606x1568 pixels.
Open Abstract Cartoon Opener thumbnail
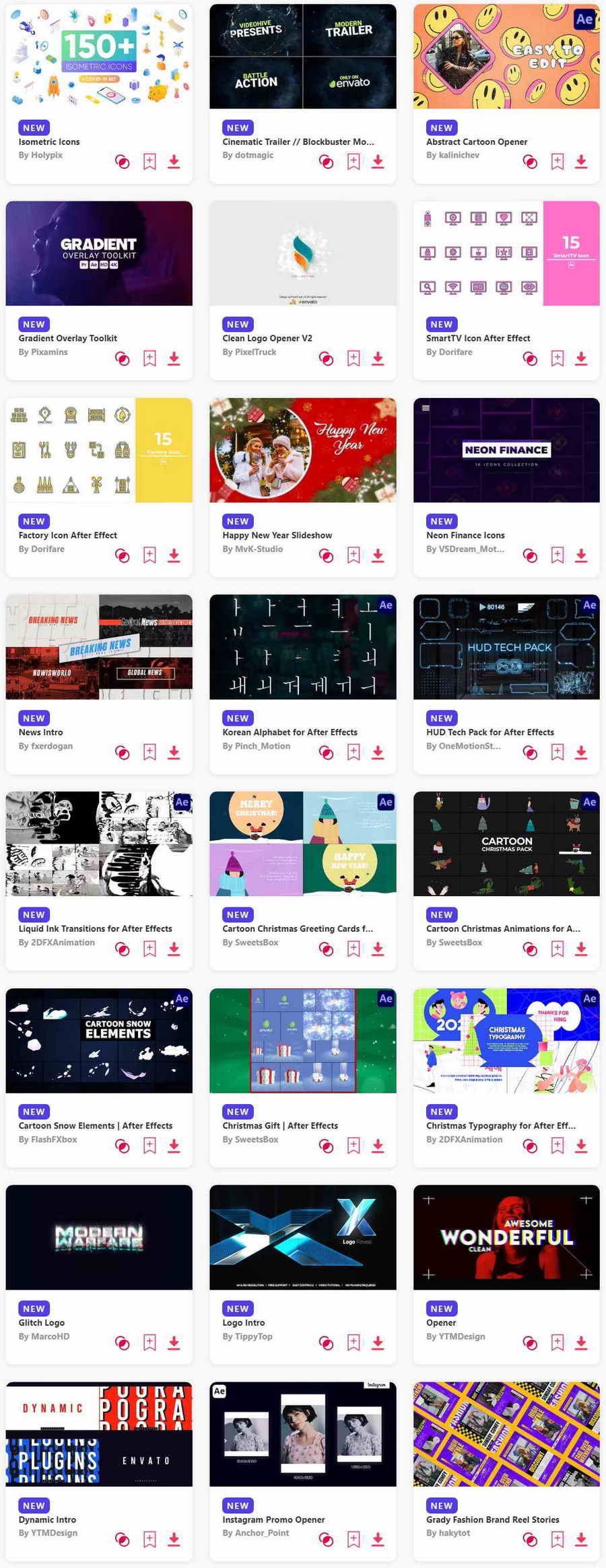click(x=506, y=57)
